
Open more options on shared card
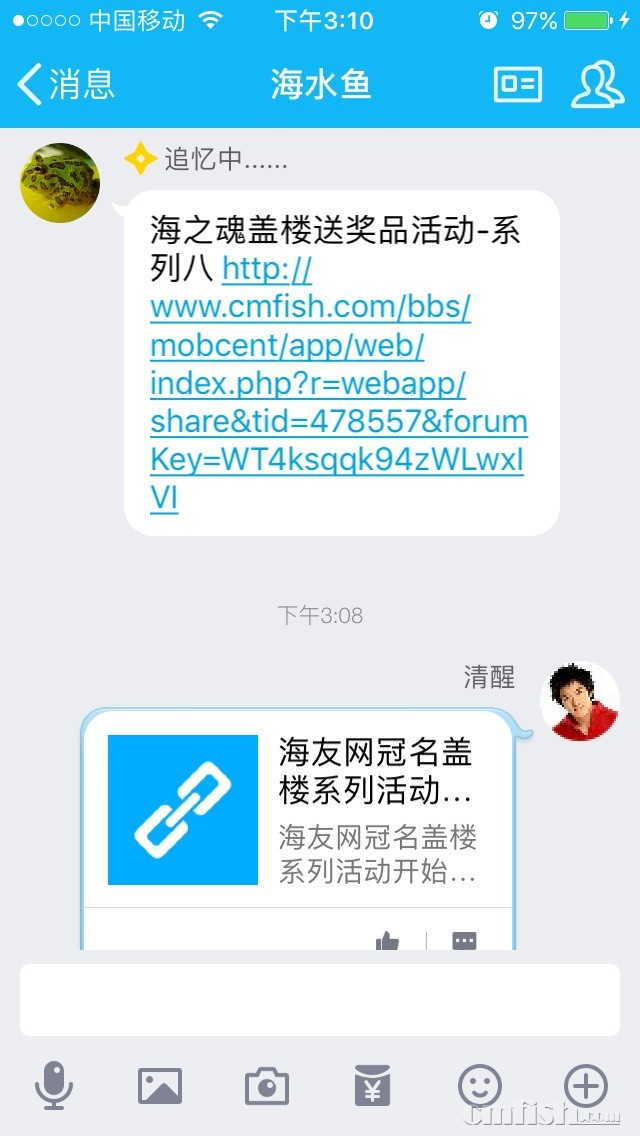tap(464, 940)
